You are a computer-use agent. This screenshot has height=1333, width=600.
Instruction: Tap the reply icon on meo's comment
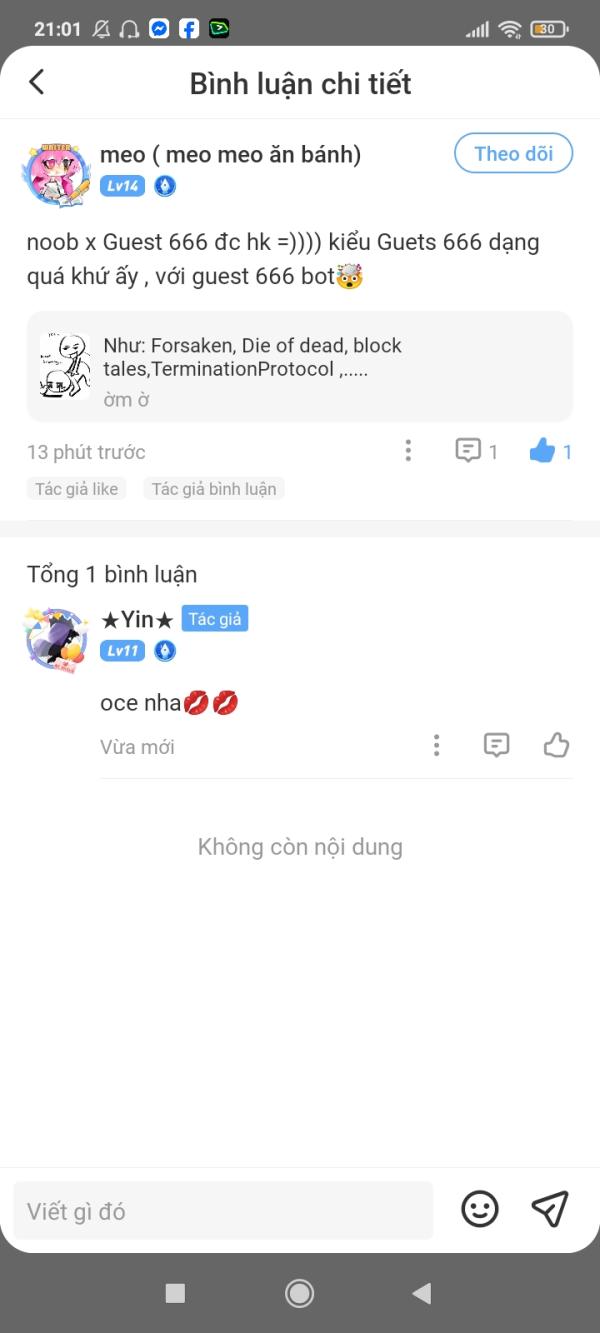coord(468,451)
